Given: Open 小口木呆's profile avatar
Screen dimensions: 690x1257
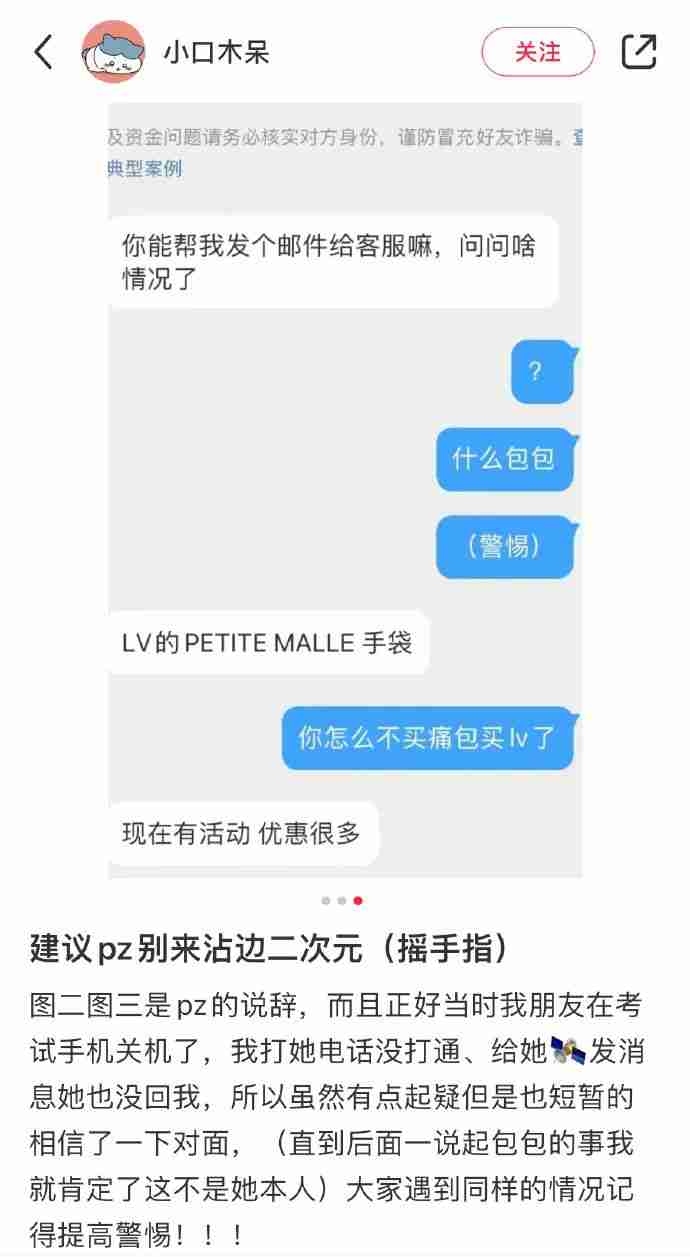Looking at the screenshot, I should coord(112,52).
